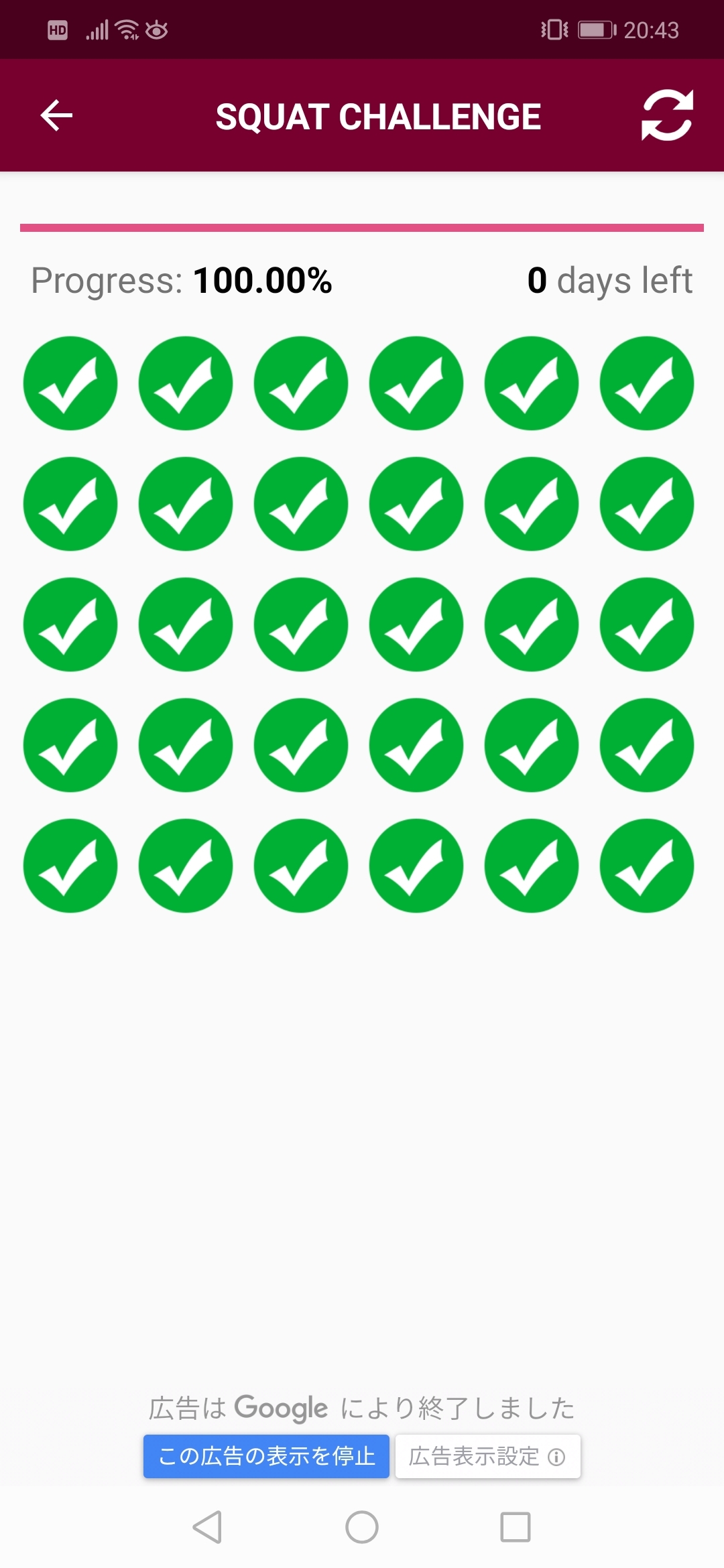Go back using the app bar arrow
The width and height of the screenshot is (724, 1568).
56,116
